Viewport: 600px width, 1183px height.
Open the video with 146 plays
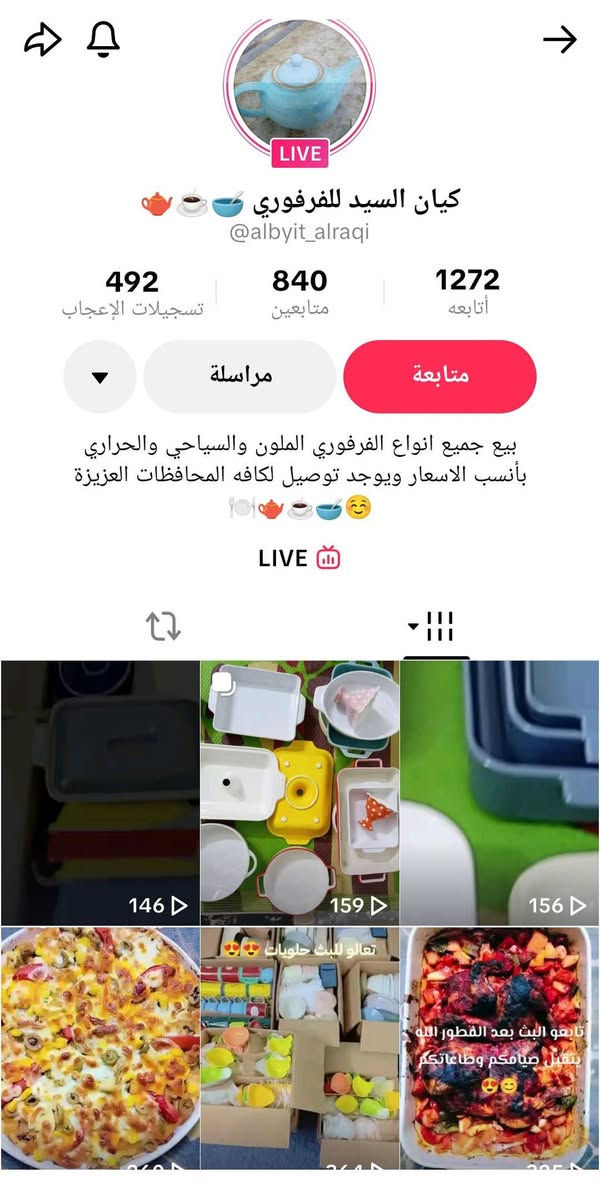coord(99,792)
